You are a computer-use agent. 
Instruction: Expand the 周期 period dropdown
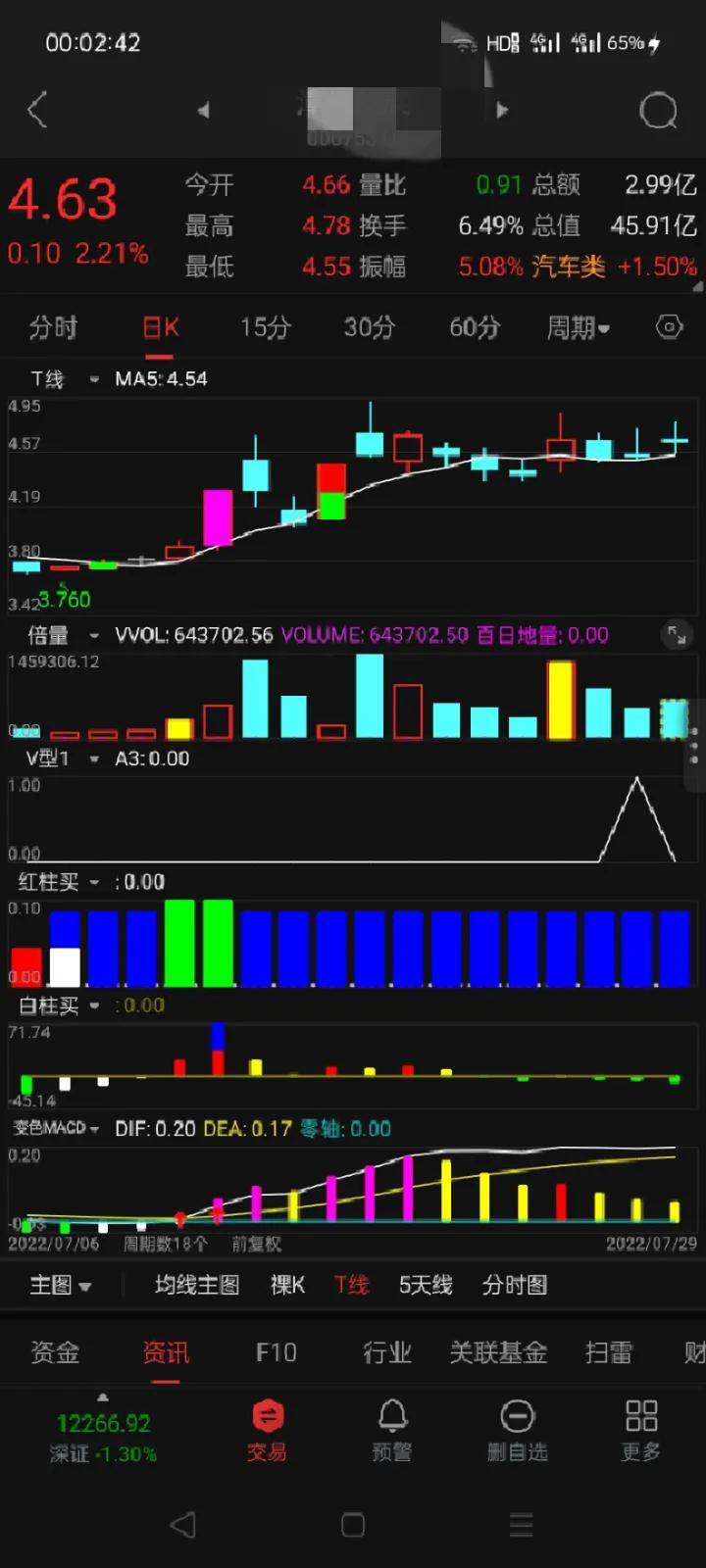578,327
